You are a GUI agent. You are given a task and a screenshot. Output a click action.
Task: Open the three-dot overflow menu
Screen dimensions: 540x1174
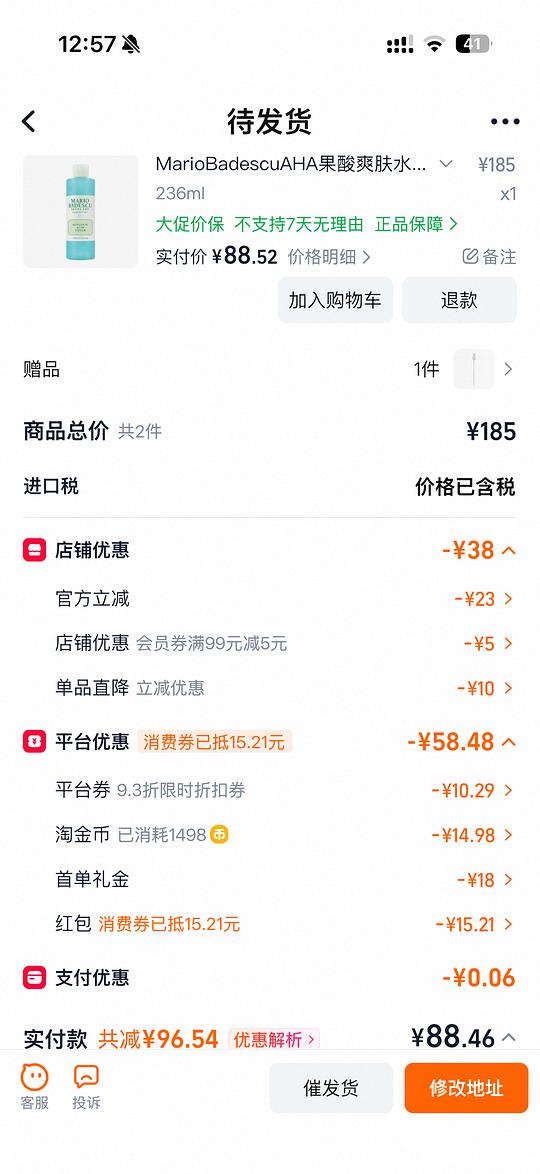coord(505,122)
